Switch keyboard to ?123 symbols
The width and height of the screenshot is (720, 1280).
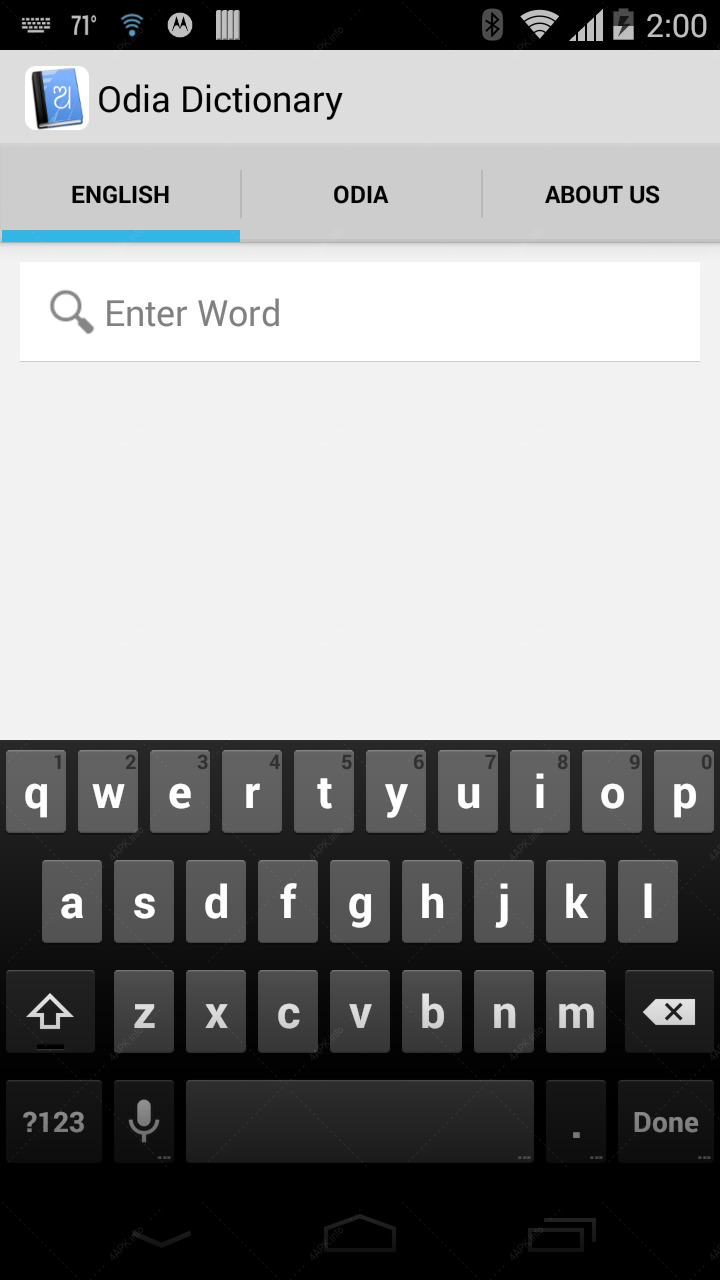coord(54,1122)
